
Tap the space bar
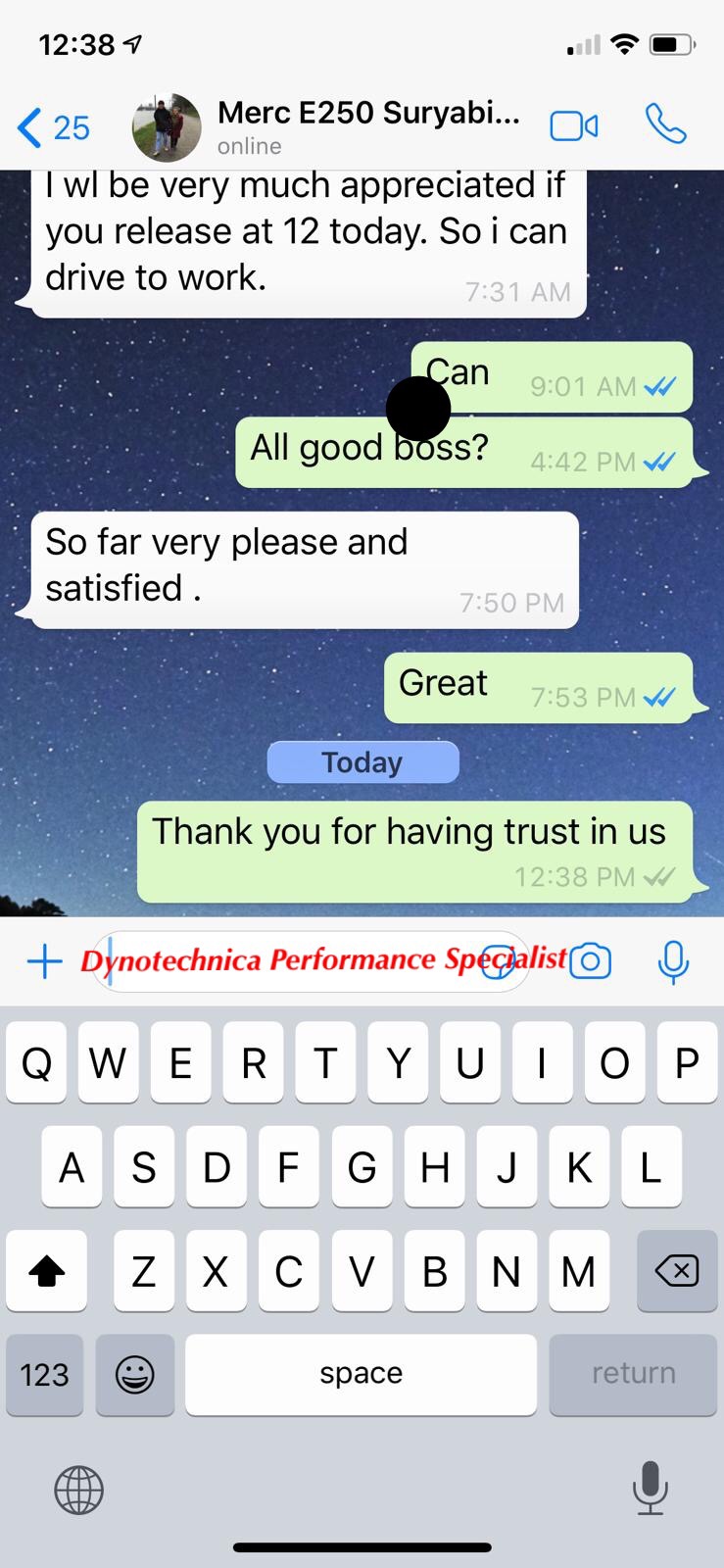click(361, 1374)
